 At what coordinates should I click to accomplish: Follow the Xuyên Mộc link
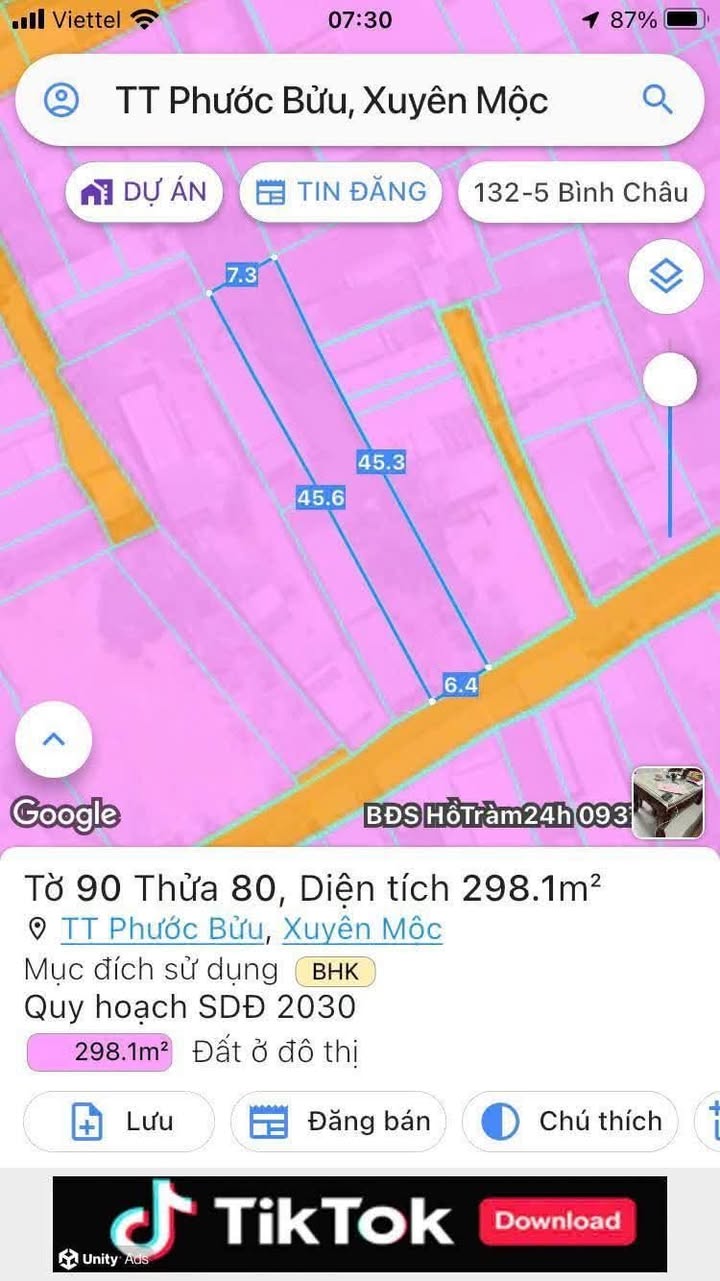pos(362,929)
